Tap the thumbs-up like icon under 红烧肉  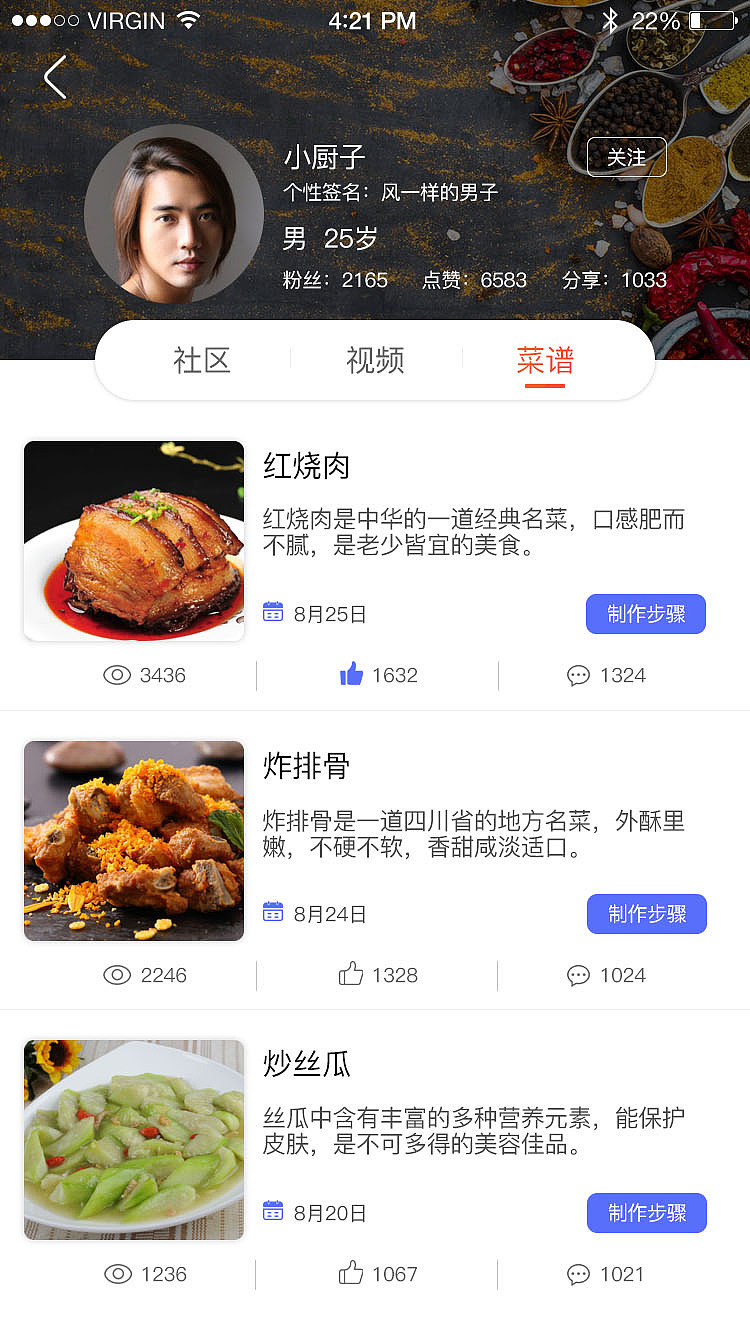[x=350, y=675]
